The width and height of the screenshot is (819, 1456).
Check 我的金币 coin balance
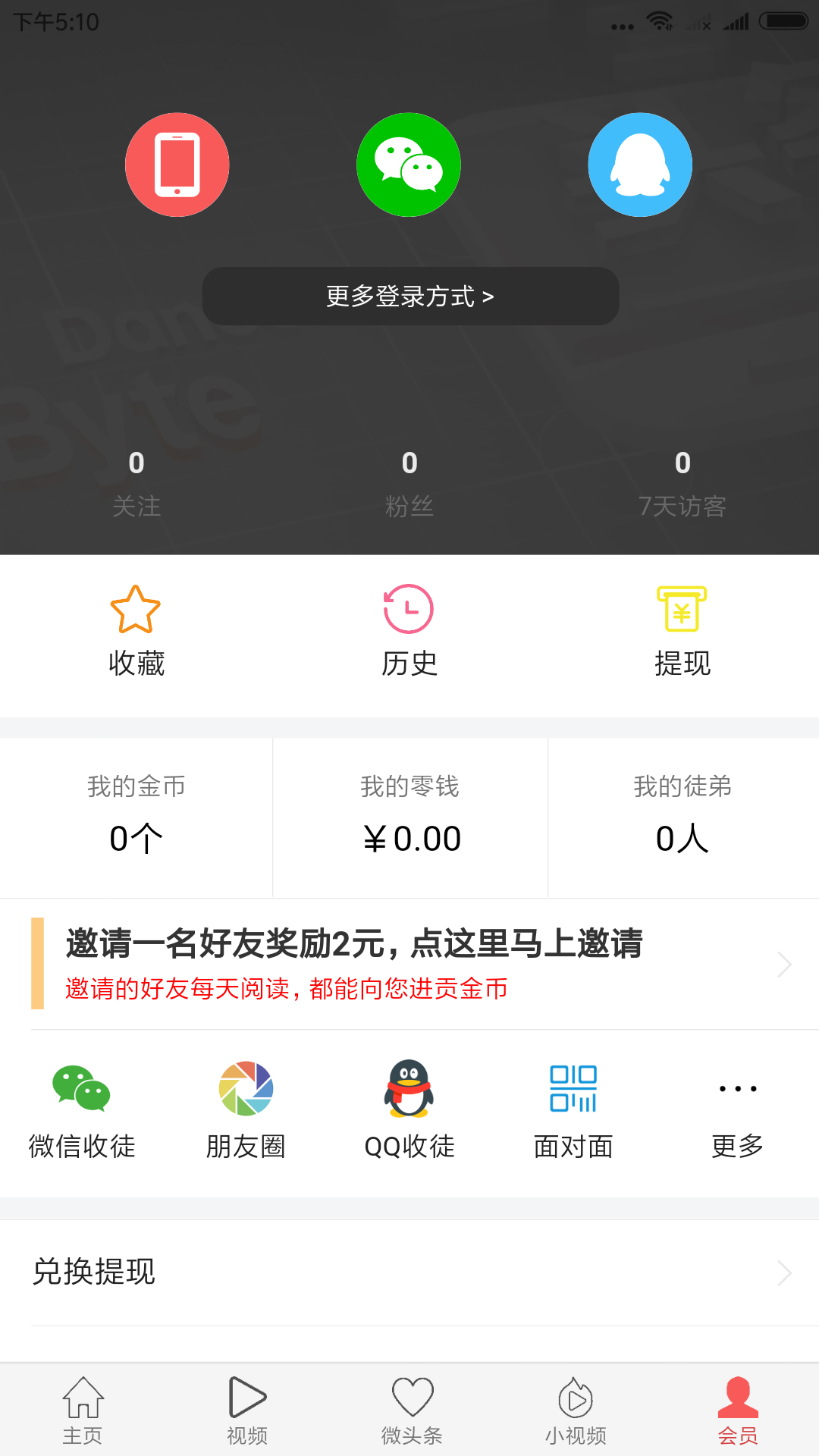[136, 817]
